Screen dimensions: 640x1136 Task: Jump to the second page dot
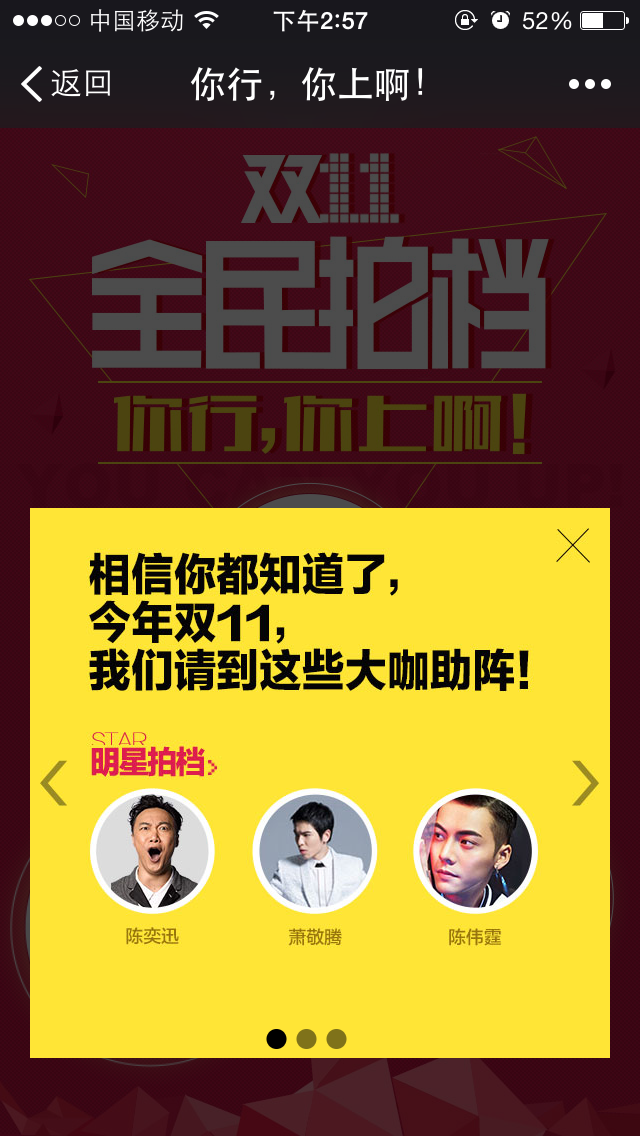(306, 1039)
